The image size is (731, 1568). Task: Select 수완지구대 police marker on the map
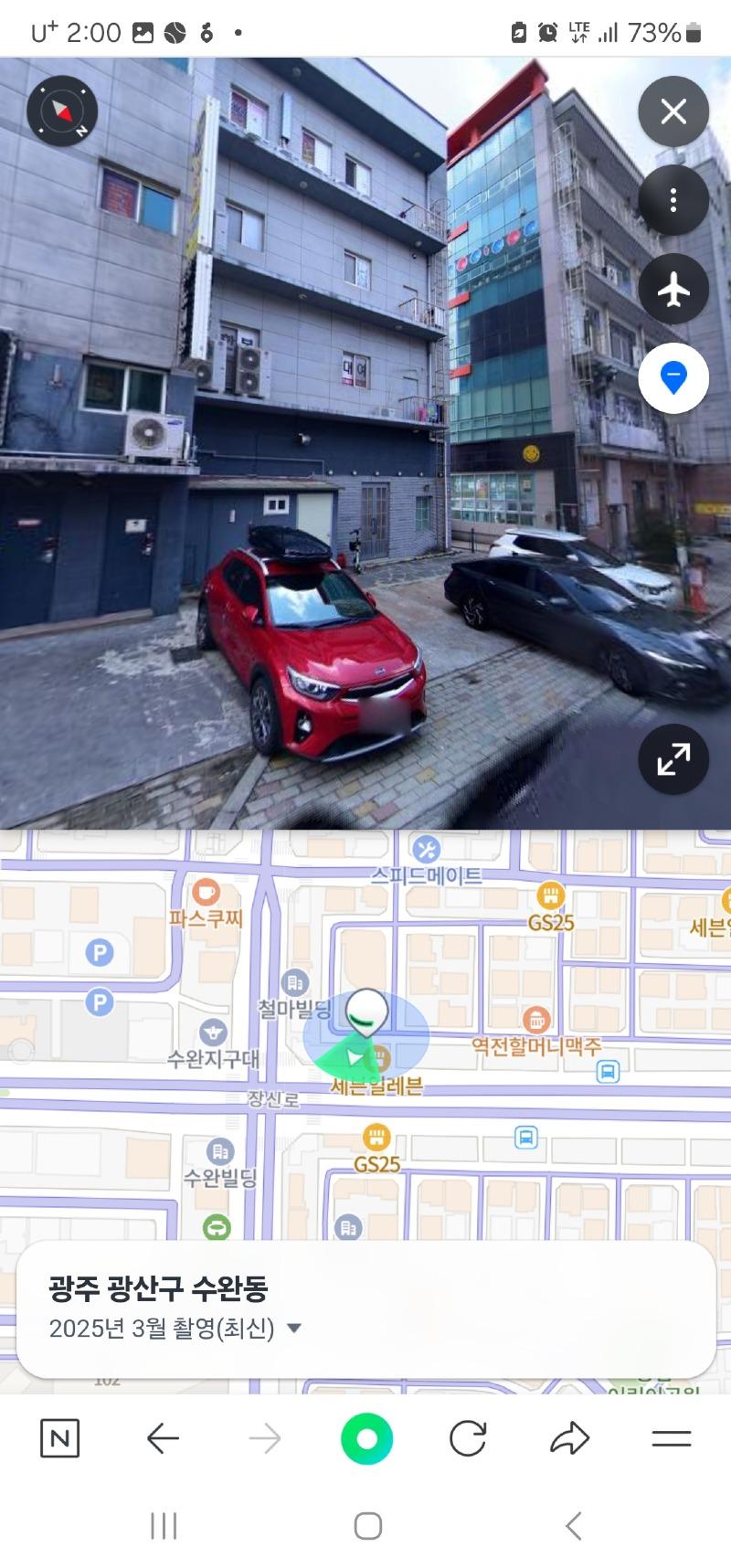(213, 1033)
